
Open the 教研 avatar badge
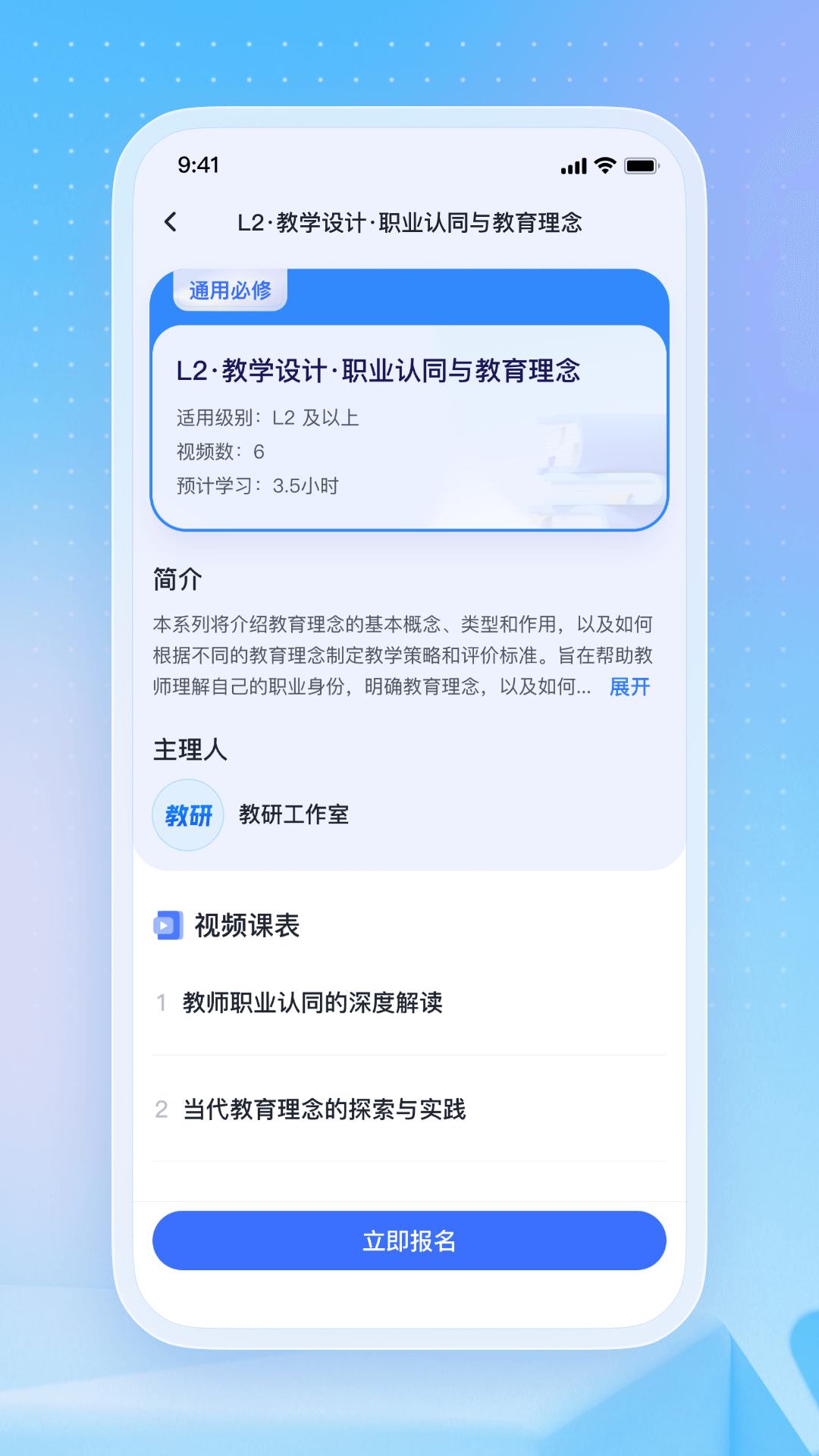(188, 815)
